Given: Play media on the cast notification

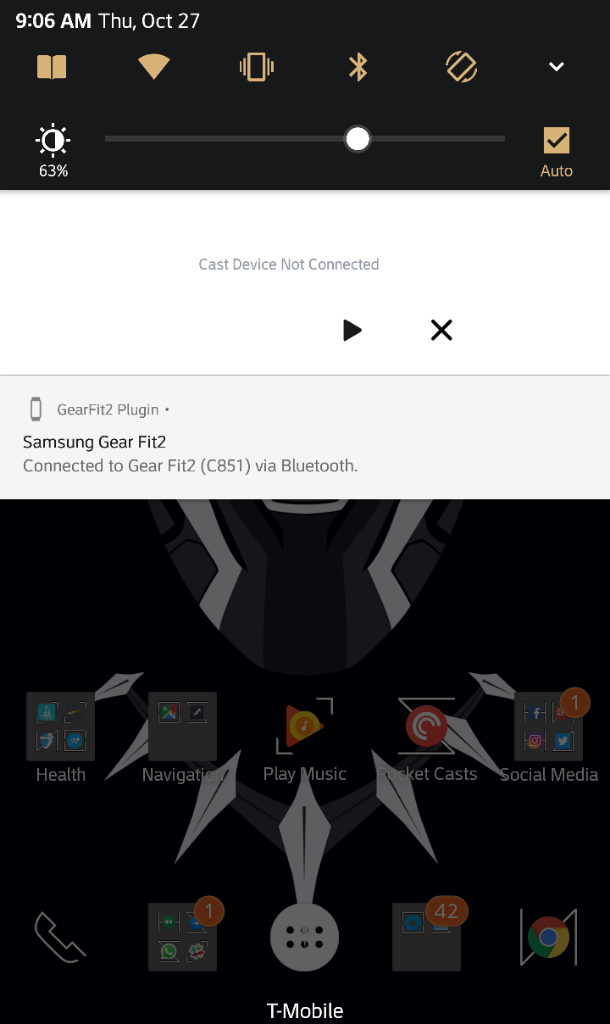Looking at the screenshot, I should (x=352, y=330).
